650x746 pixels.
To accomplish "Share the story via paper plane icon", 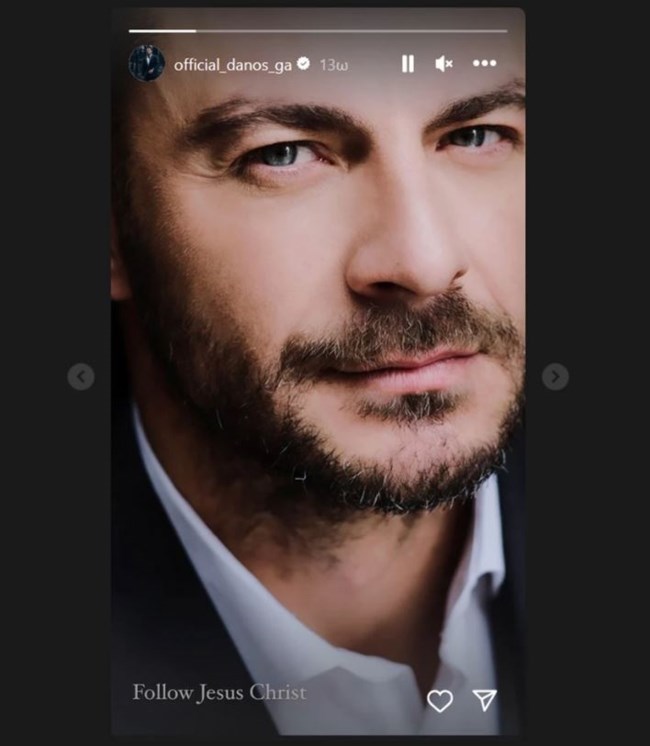I will [x=485, y=700].
